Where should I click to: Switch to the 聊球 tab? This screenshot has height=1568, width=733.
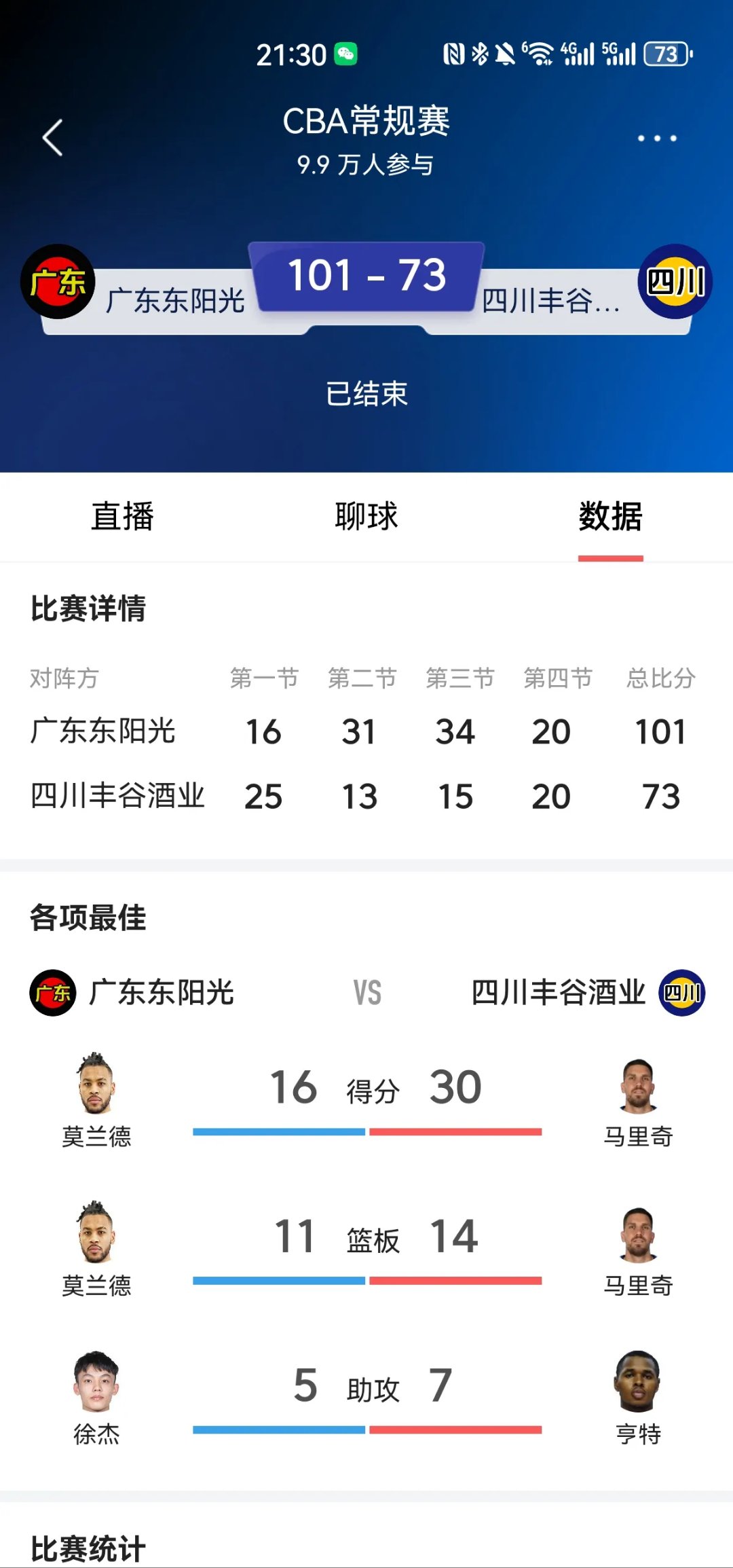[x=366, y=517]
